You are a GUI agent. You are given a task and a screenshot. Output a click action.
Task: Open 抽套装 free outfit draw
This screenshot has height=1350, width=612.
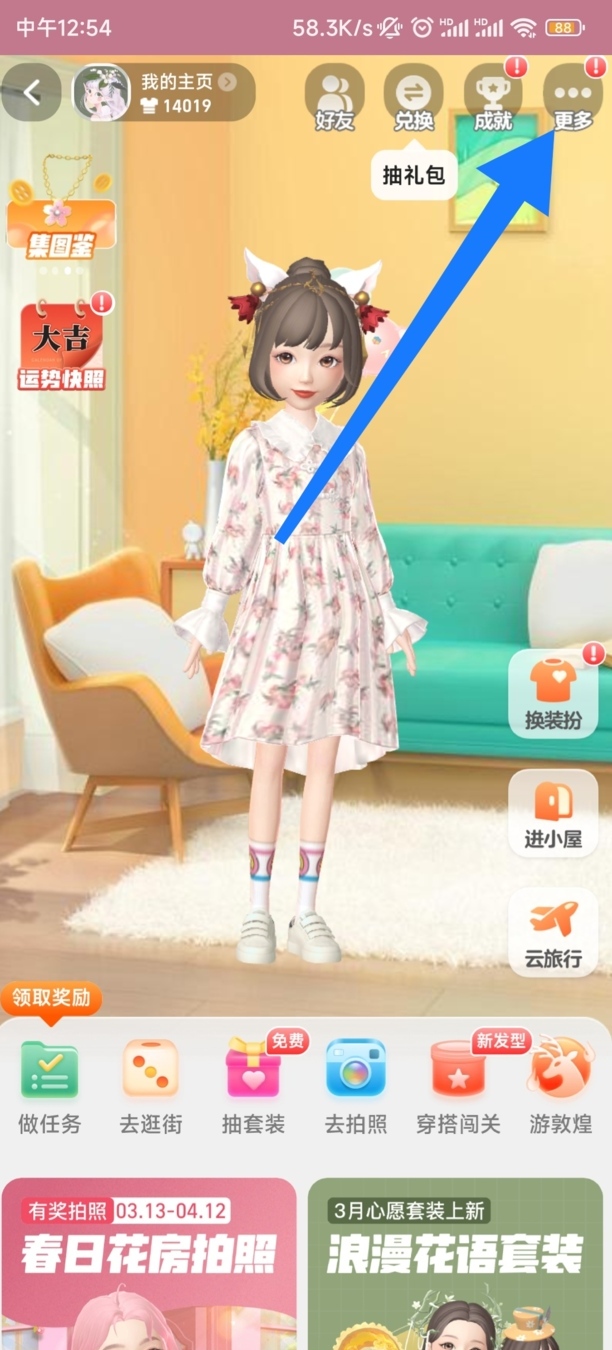click(x=253, y=1086)
